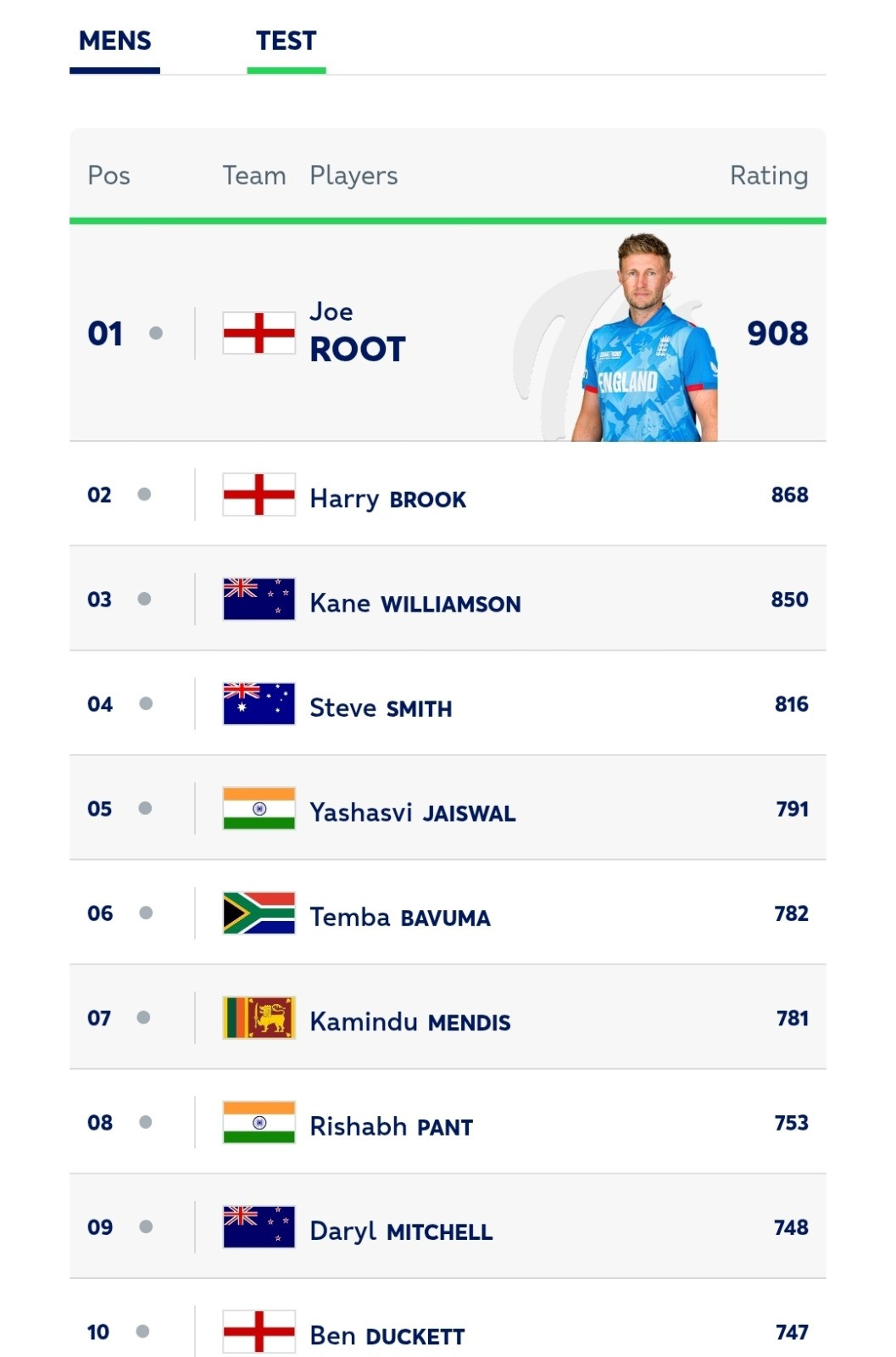Open Harry Brook's ranking row

pos(388,498)
